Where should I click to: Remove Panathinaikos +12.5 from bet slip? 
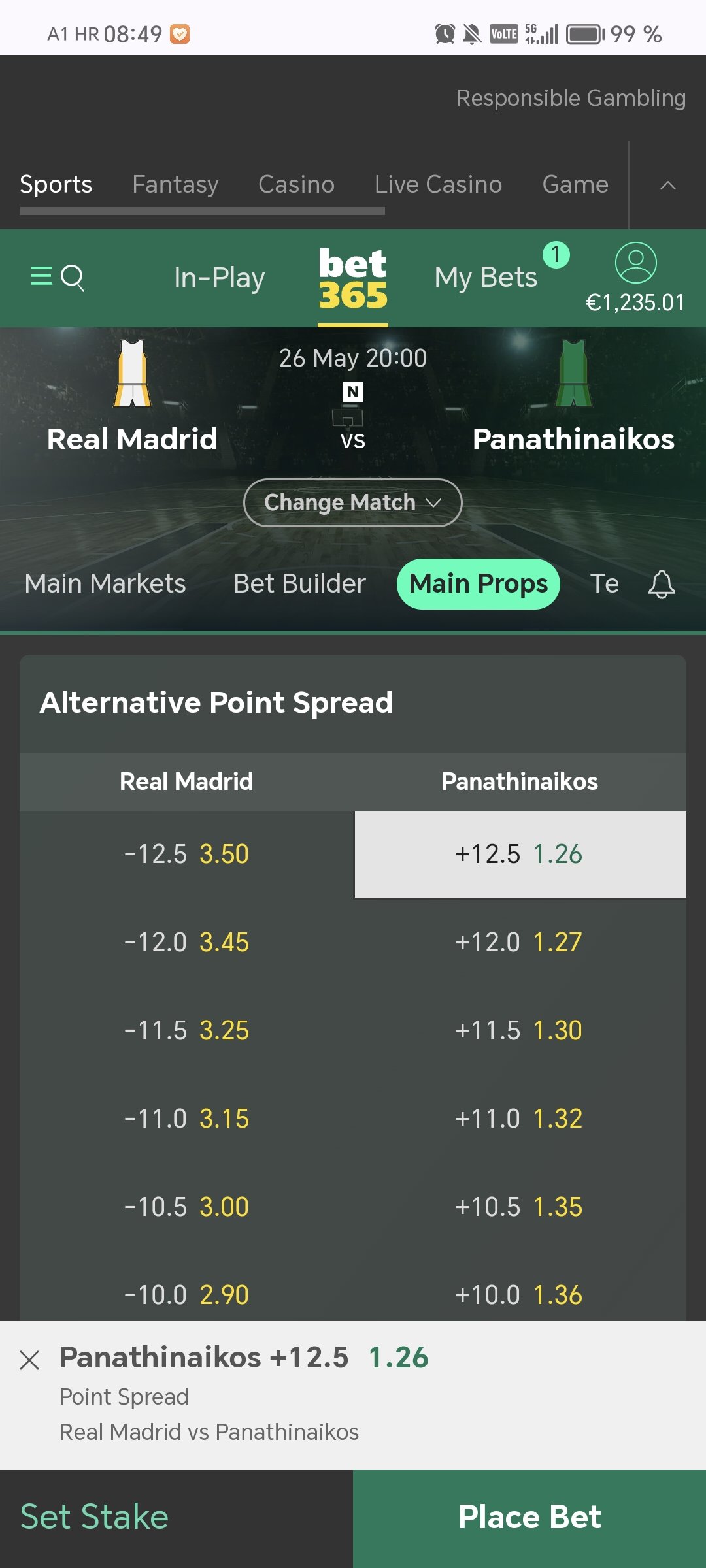pyautogui.click(x=29, y=1360)
